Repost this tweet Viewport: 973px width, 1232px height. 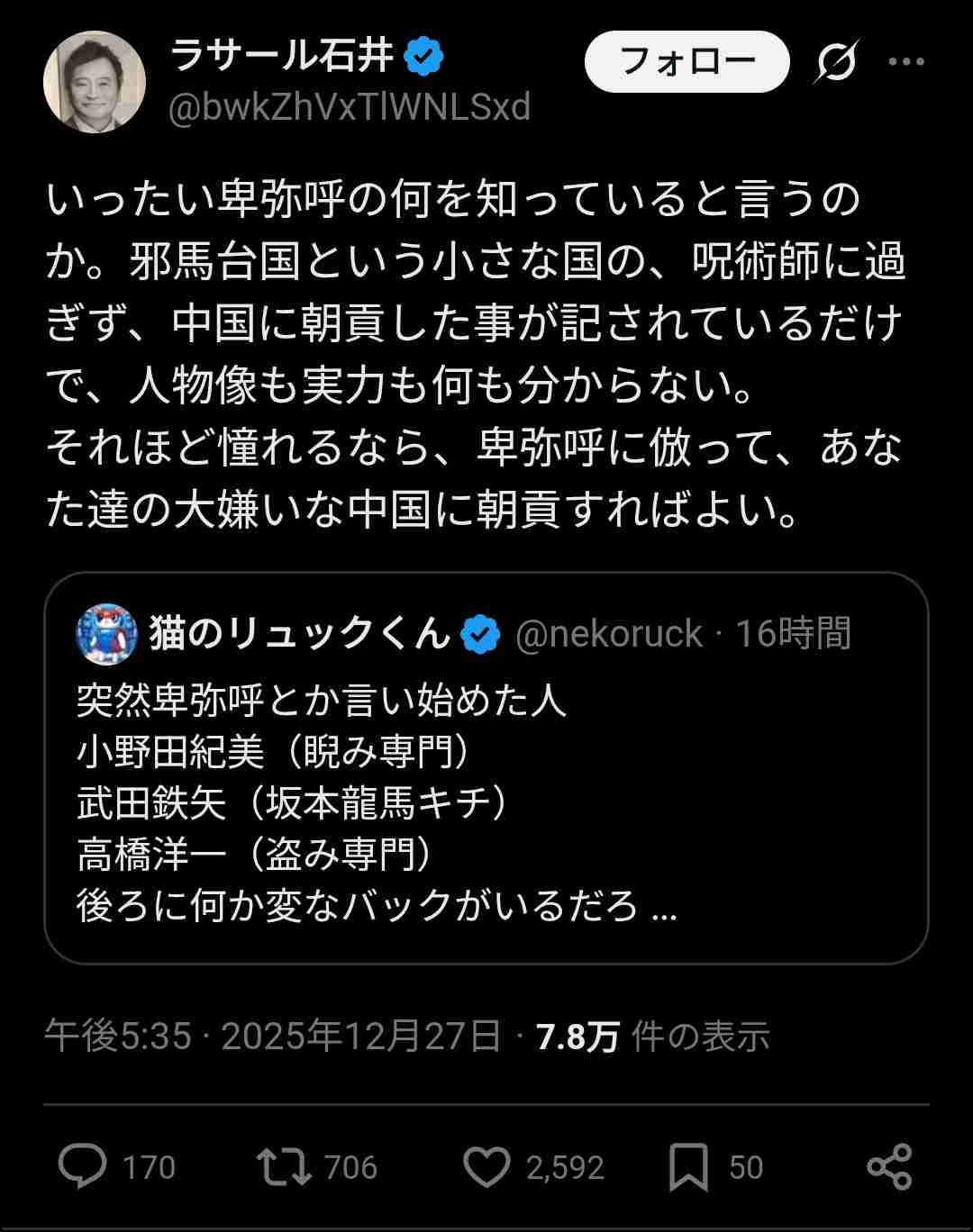pyautogui.click(x=284, y=1166)
